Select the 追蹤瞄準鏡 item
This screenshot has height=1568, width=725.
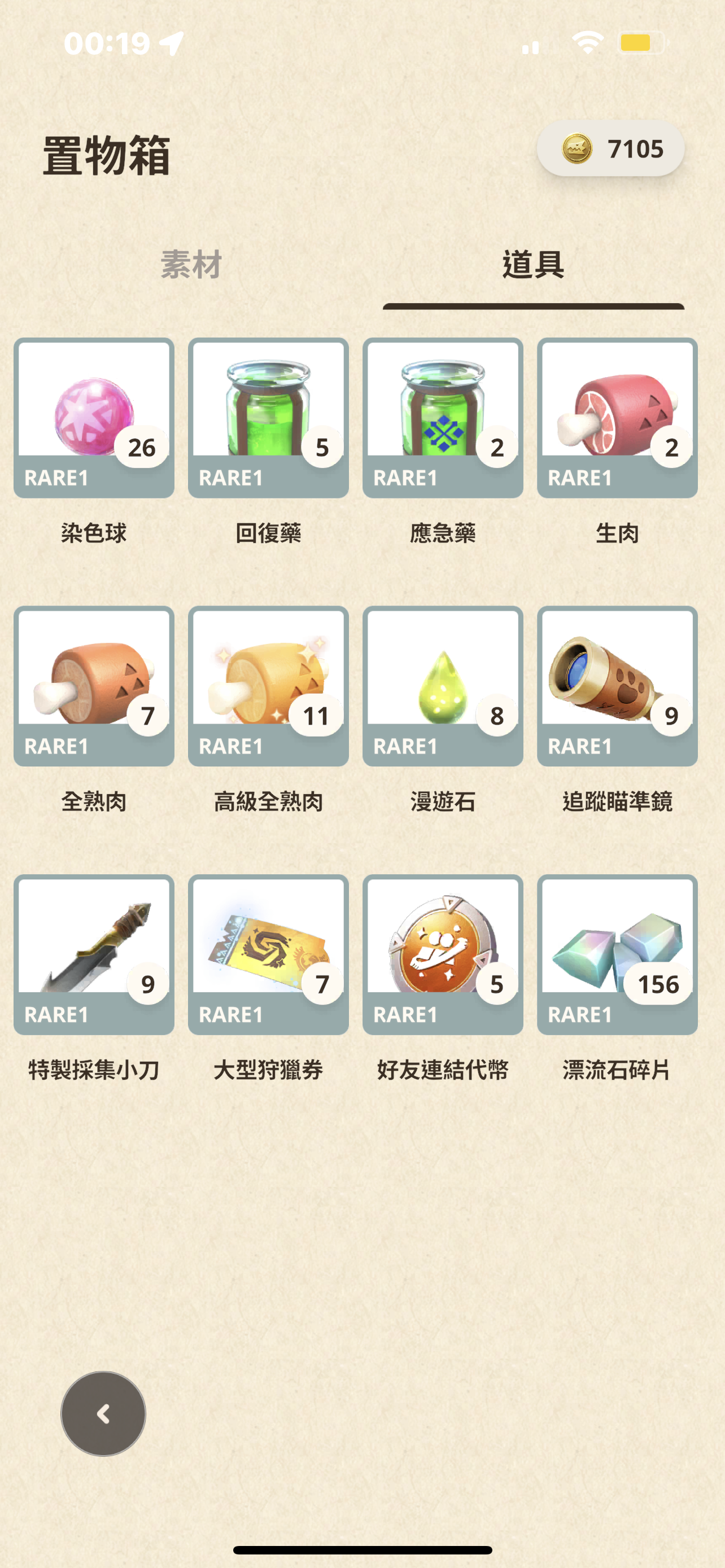617,686
